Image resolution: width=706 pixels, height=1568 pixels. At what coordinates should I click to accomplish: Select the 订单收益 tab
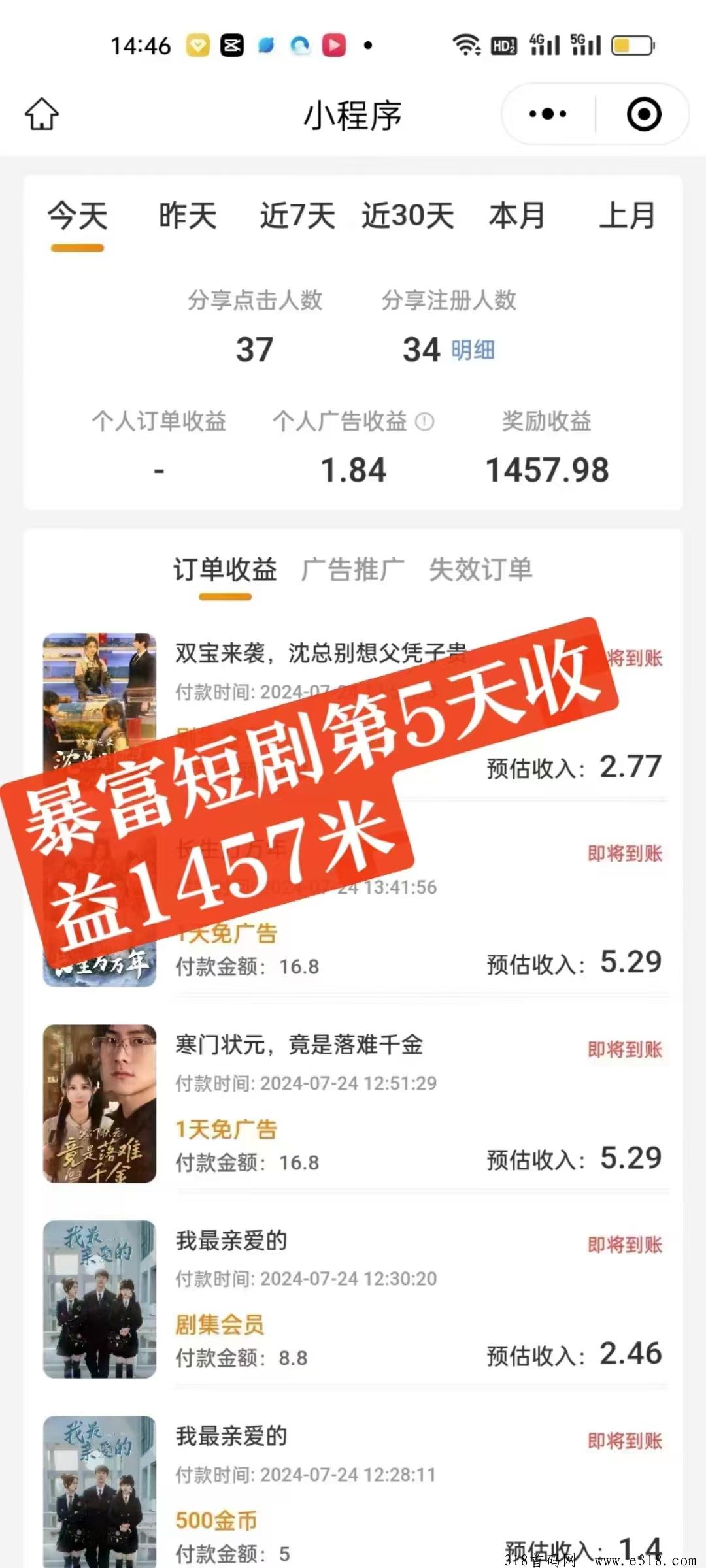point(225,570)
